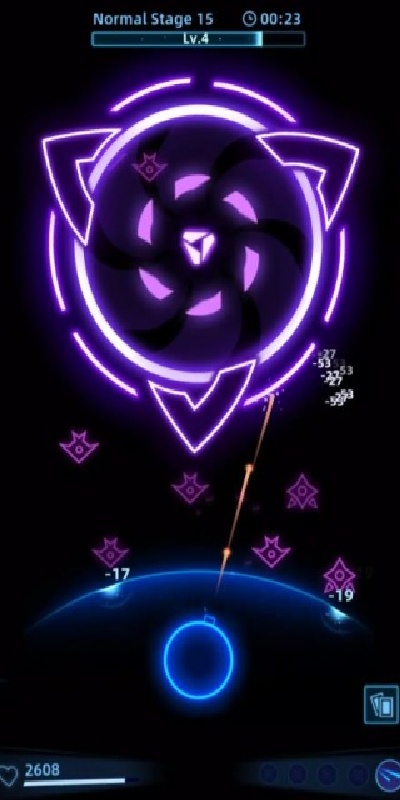Open the cards deck icon
400x800 pixels.
(x=382, y=705)
